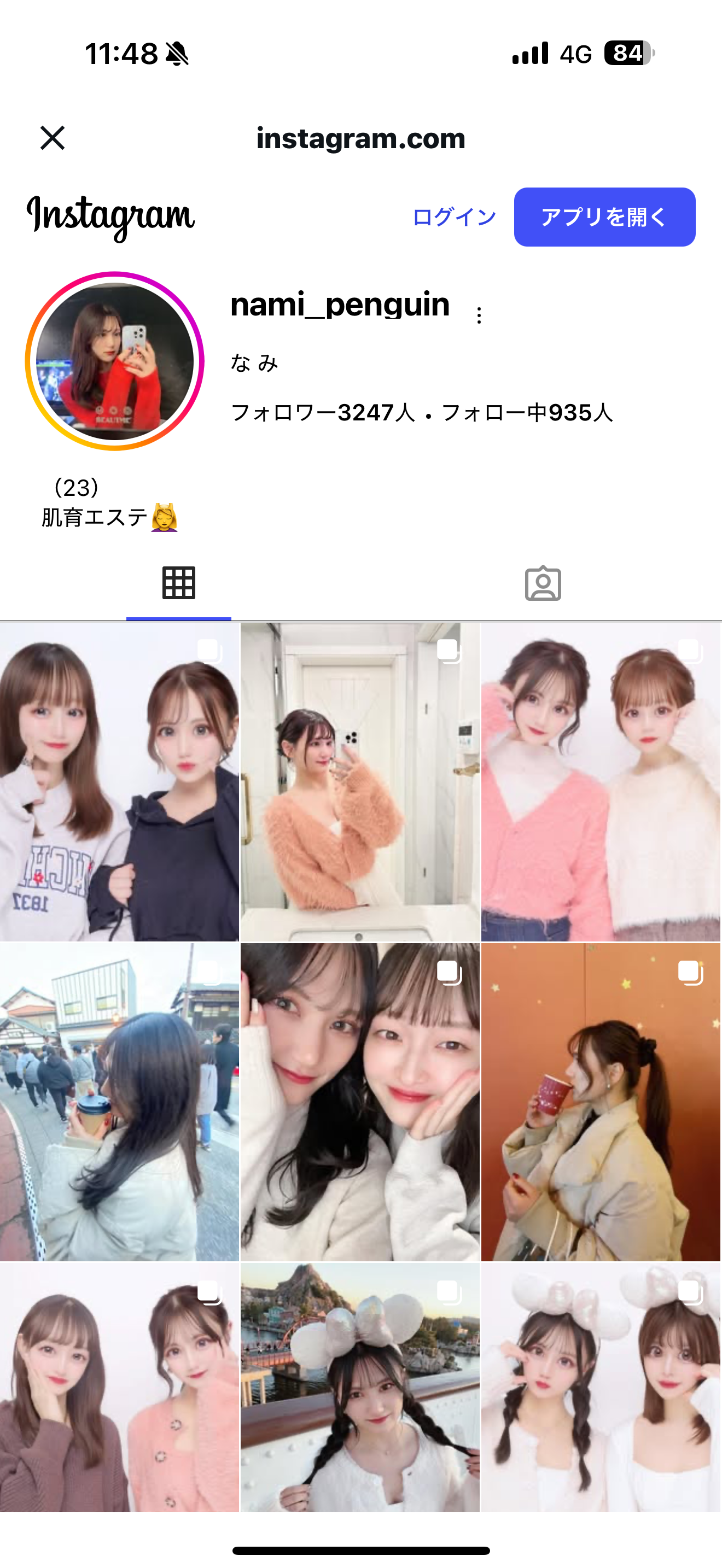Screen dimensions: 722x1568
Task: Tap the アプリを開く button
Action: 604,217
